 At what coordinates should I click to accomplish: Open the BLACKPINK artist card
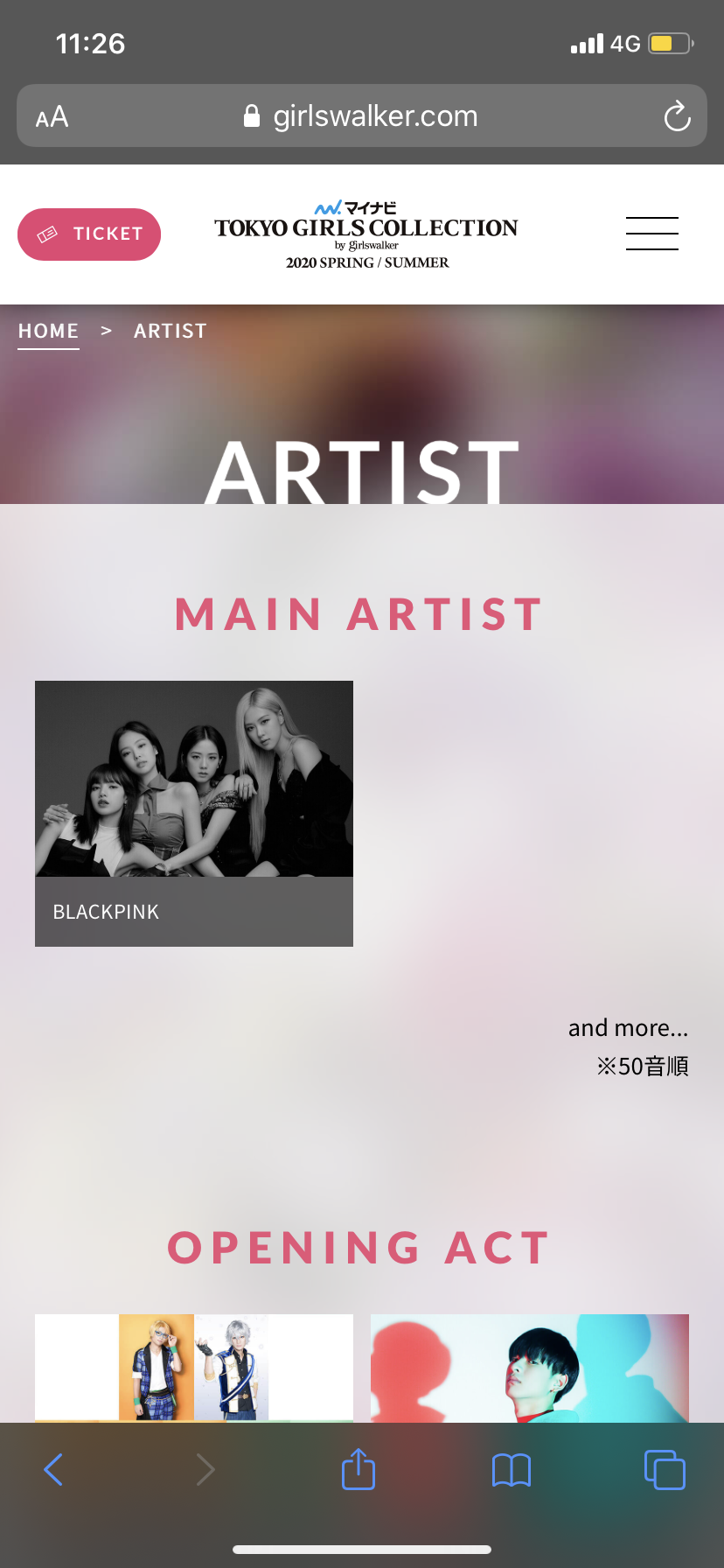tap(194, 813)
